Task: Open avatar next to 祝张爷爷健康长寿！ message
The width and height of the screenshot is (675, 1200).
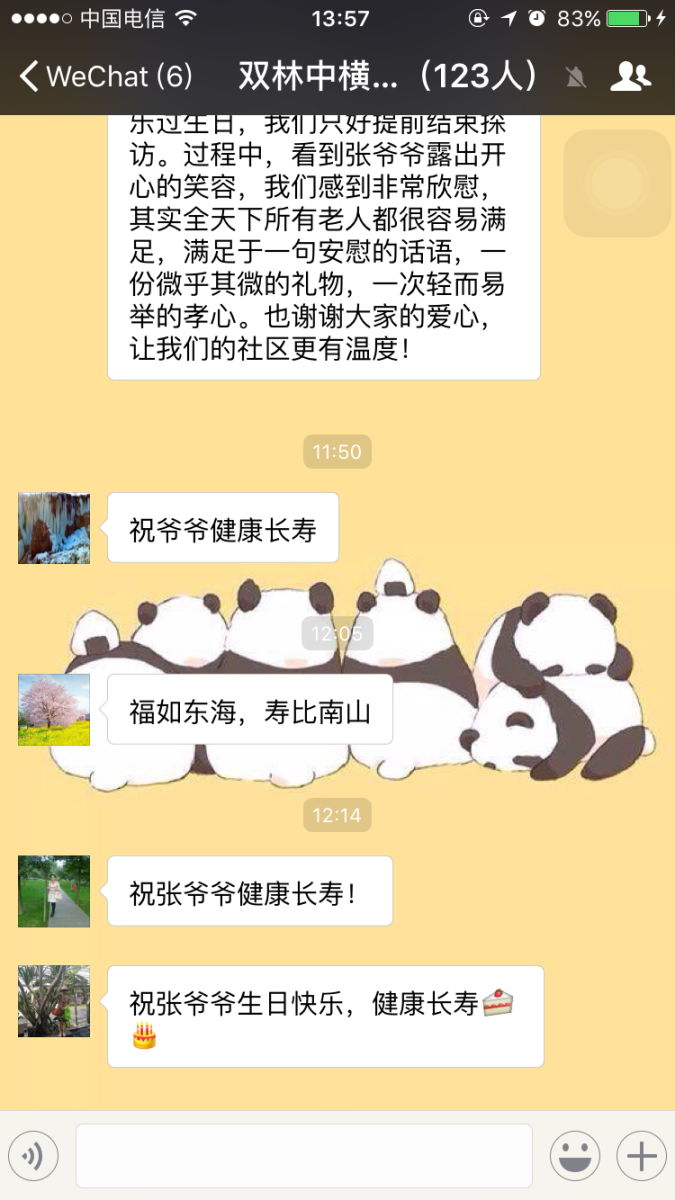Action: tap(54, 891)
